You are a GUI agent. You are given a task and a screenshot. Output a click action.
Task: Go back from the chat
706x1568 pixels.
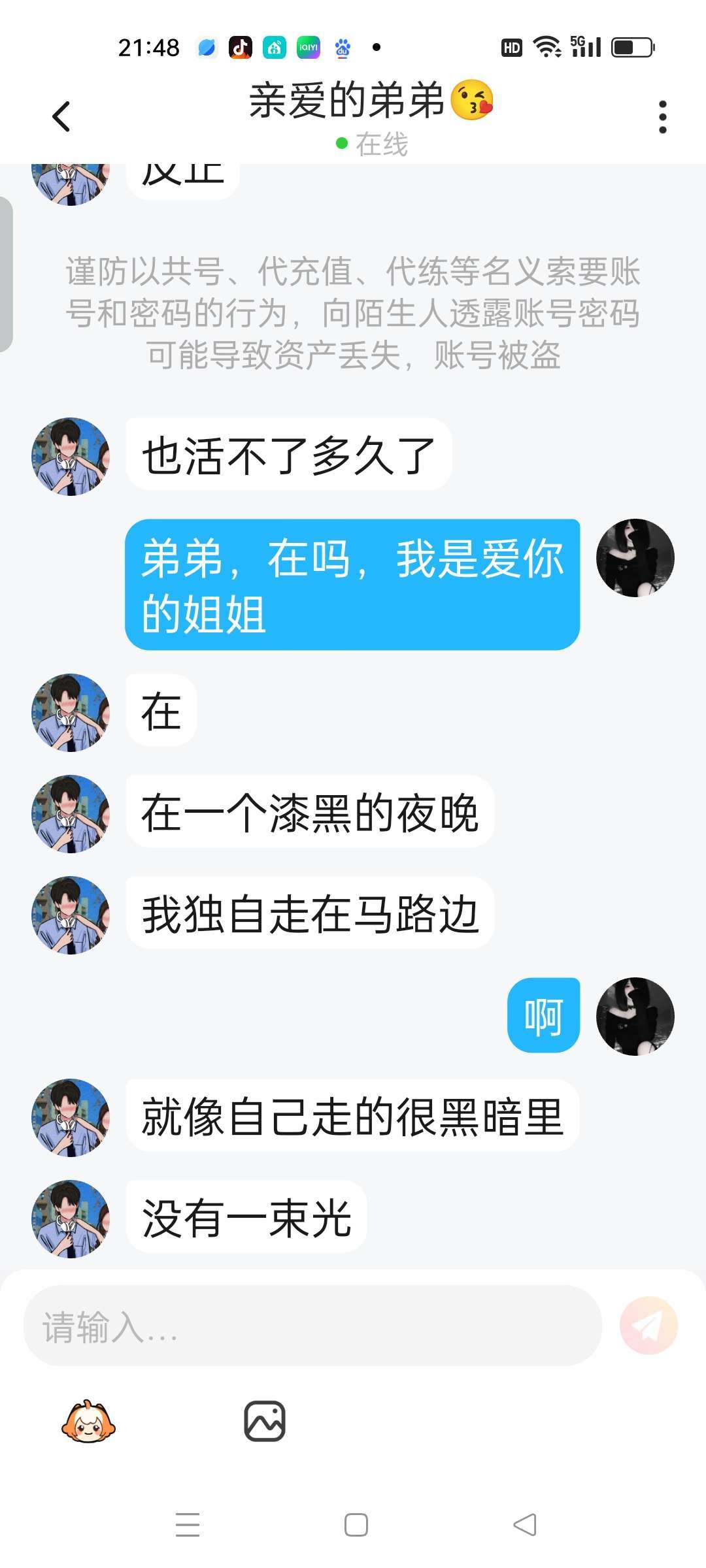[x=61, y=118]
